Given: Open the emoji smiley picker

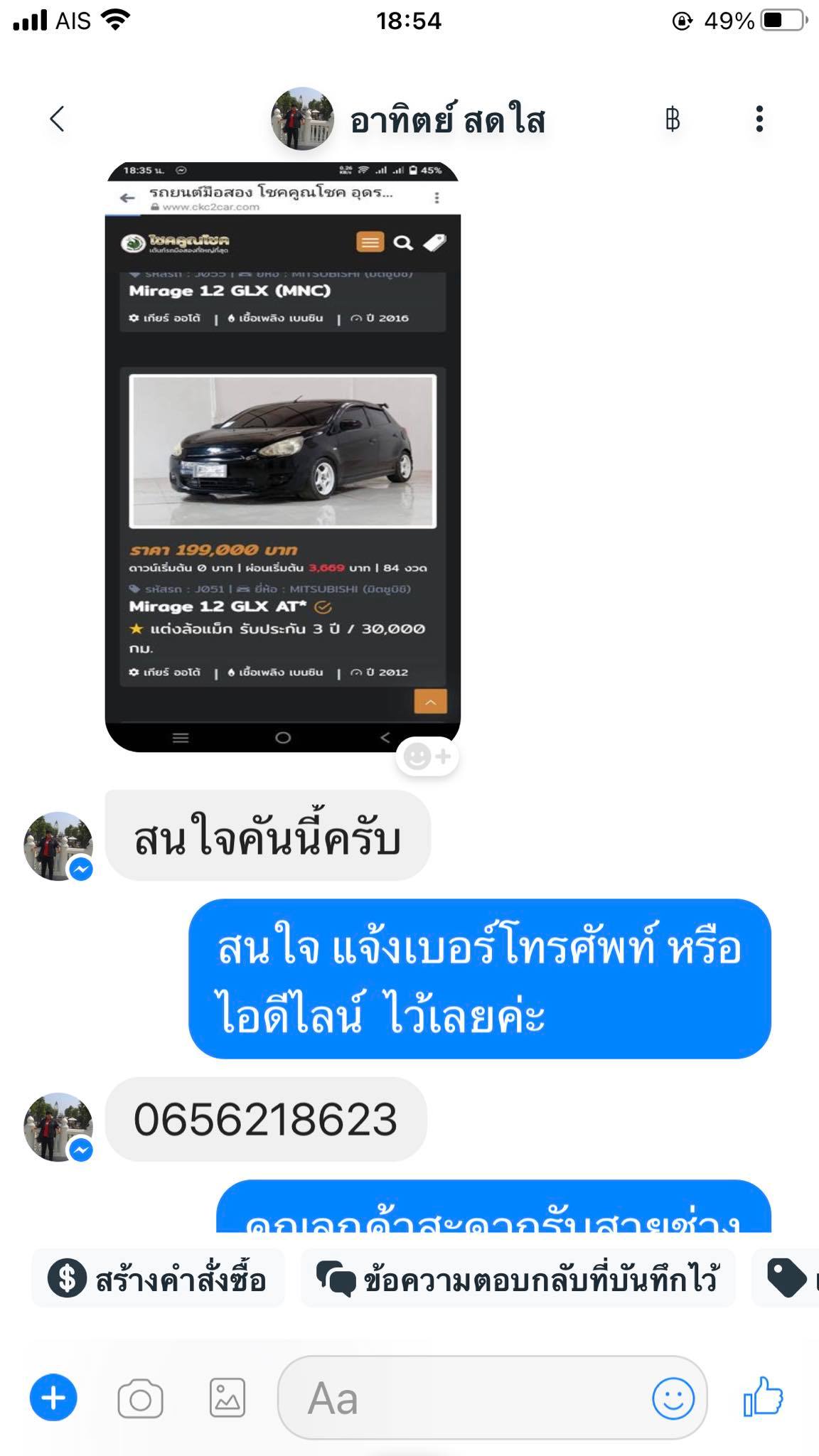Looking at the screenshot, I should click(673, 1398).
